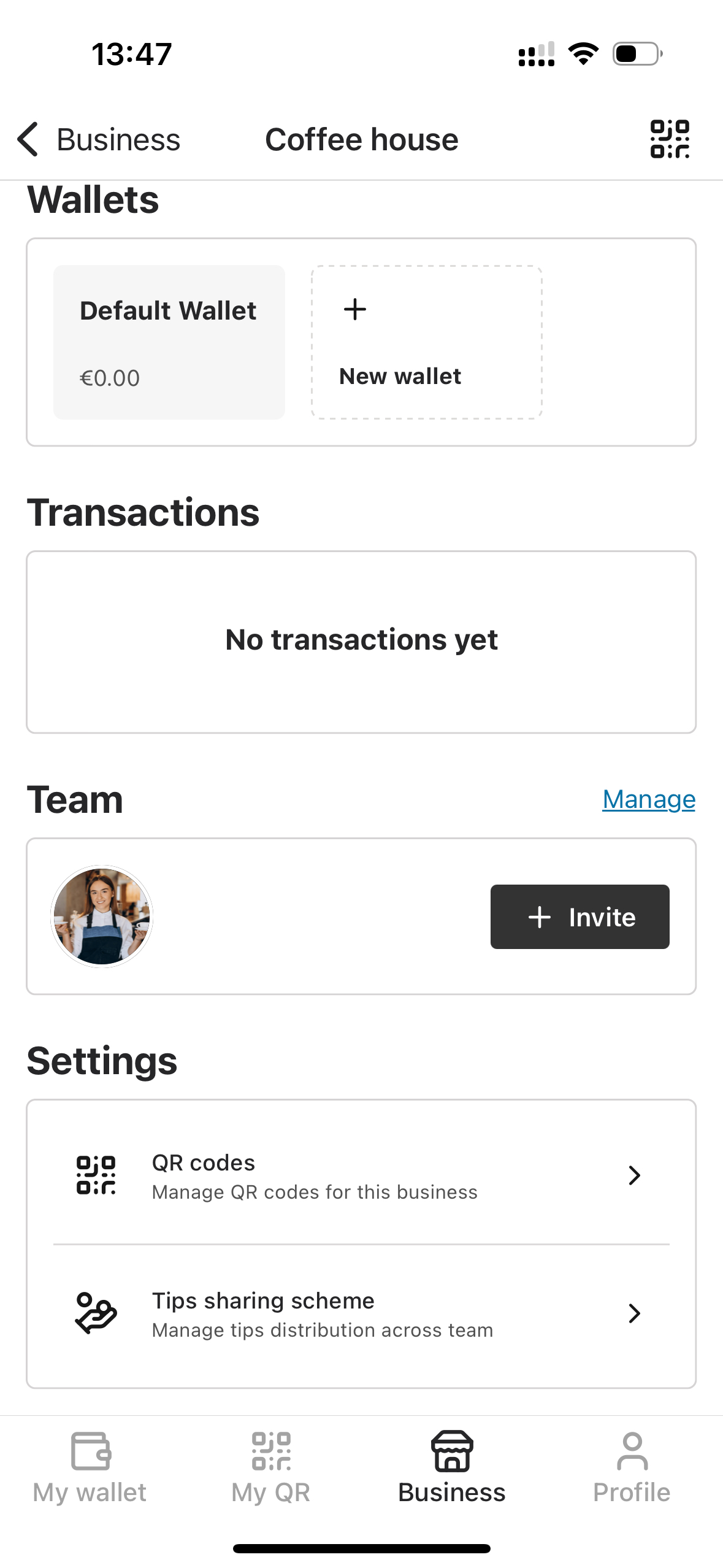The height and width of the screenshot is (1568, 723).
Task: Open the team member's avatar photo
Action: (102, 916)
